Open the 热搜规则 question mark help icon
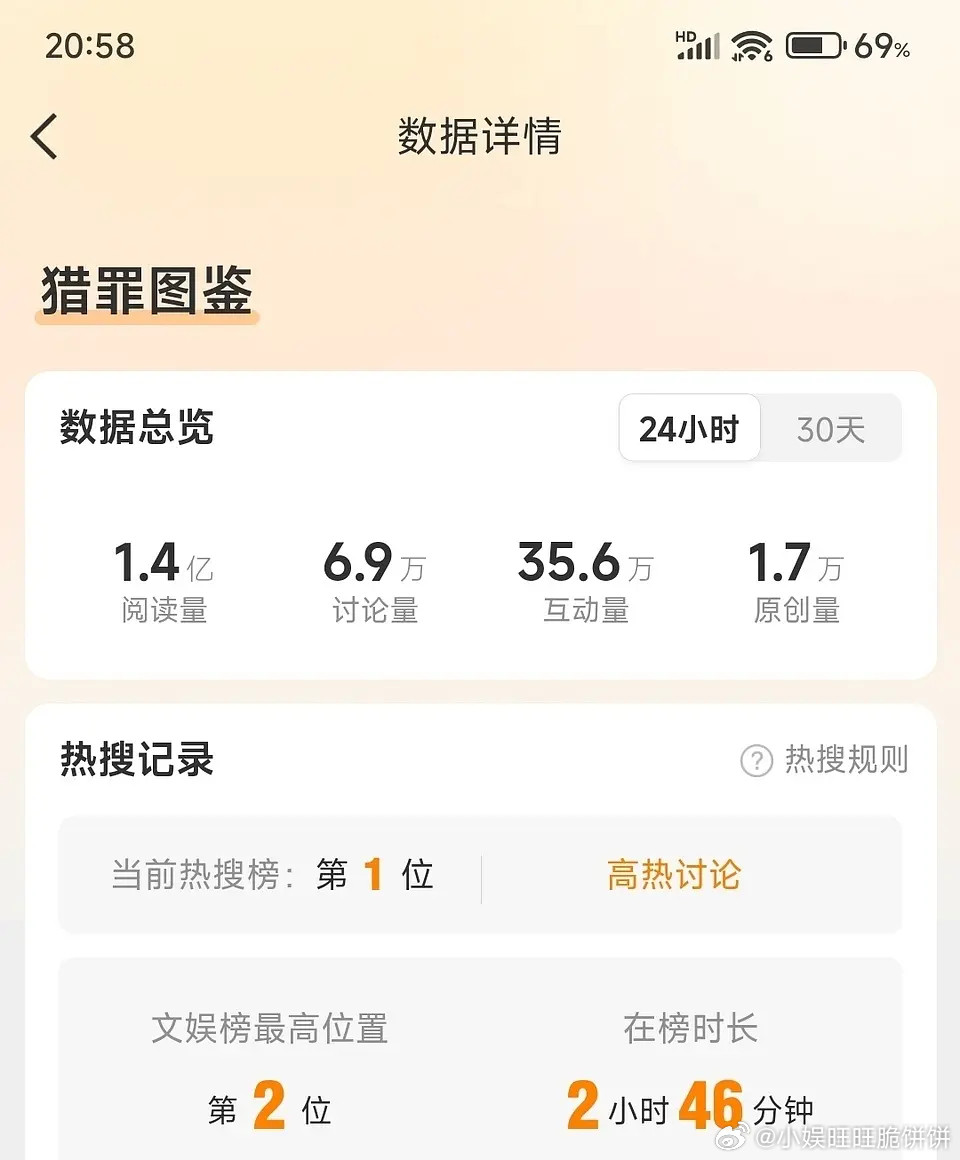This screenshot has height=1160, width=960. click(756, 760)
